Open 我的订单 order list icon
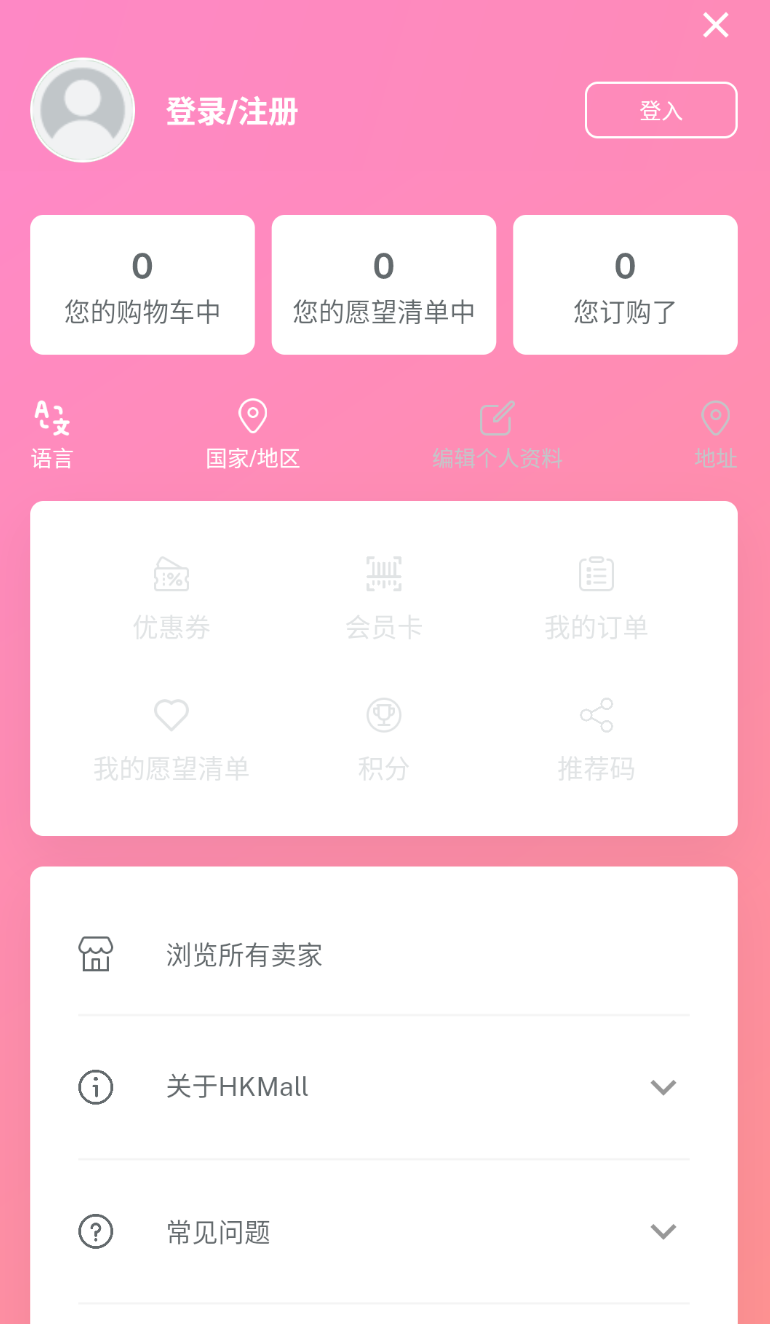Viewport: 770px width, 1324px height. 596,574
